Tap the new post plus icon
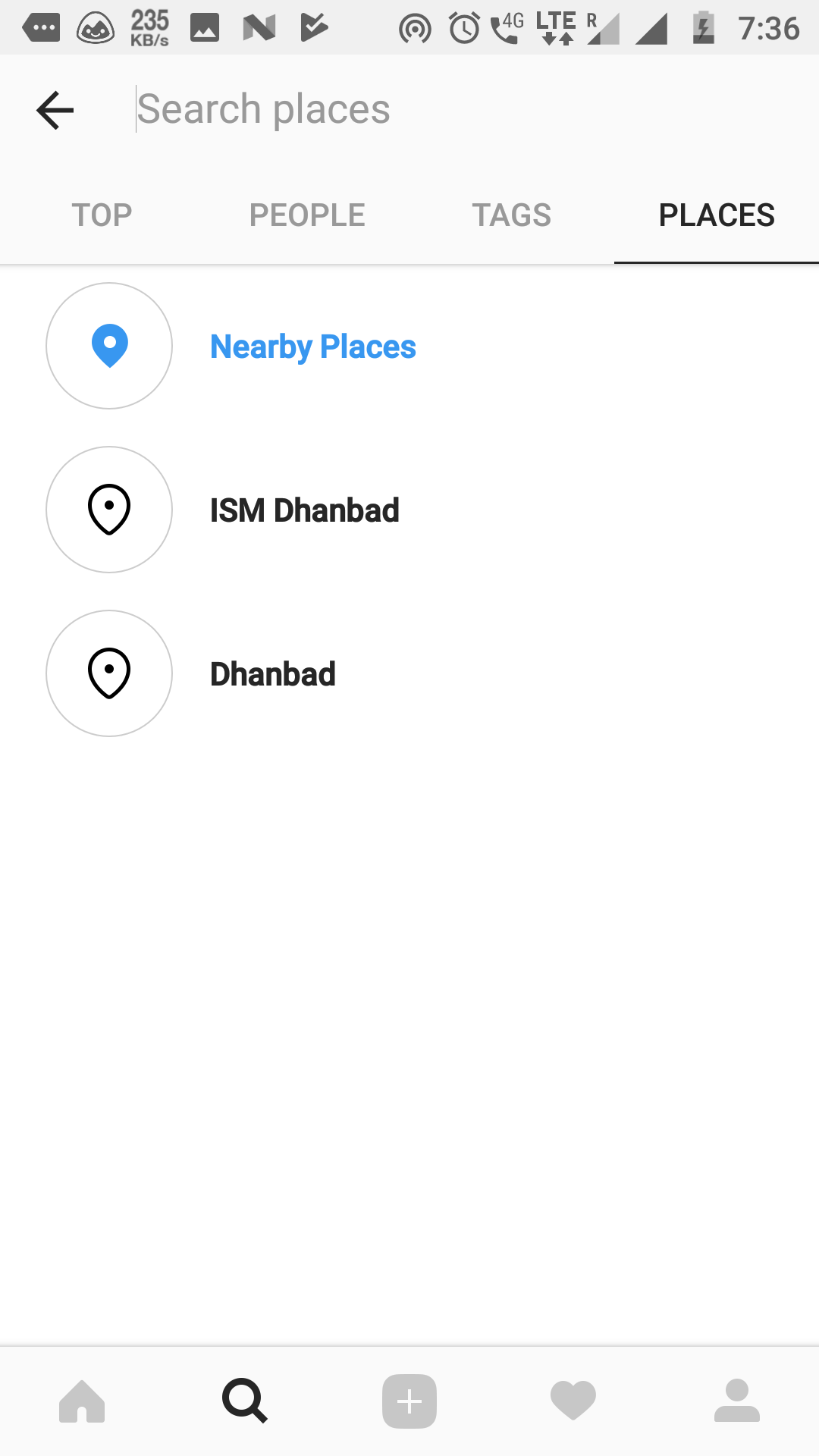Image resolution: width=819 pixels, height=1456 pixels. pyautogui.click(x=409, y=1401)
